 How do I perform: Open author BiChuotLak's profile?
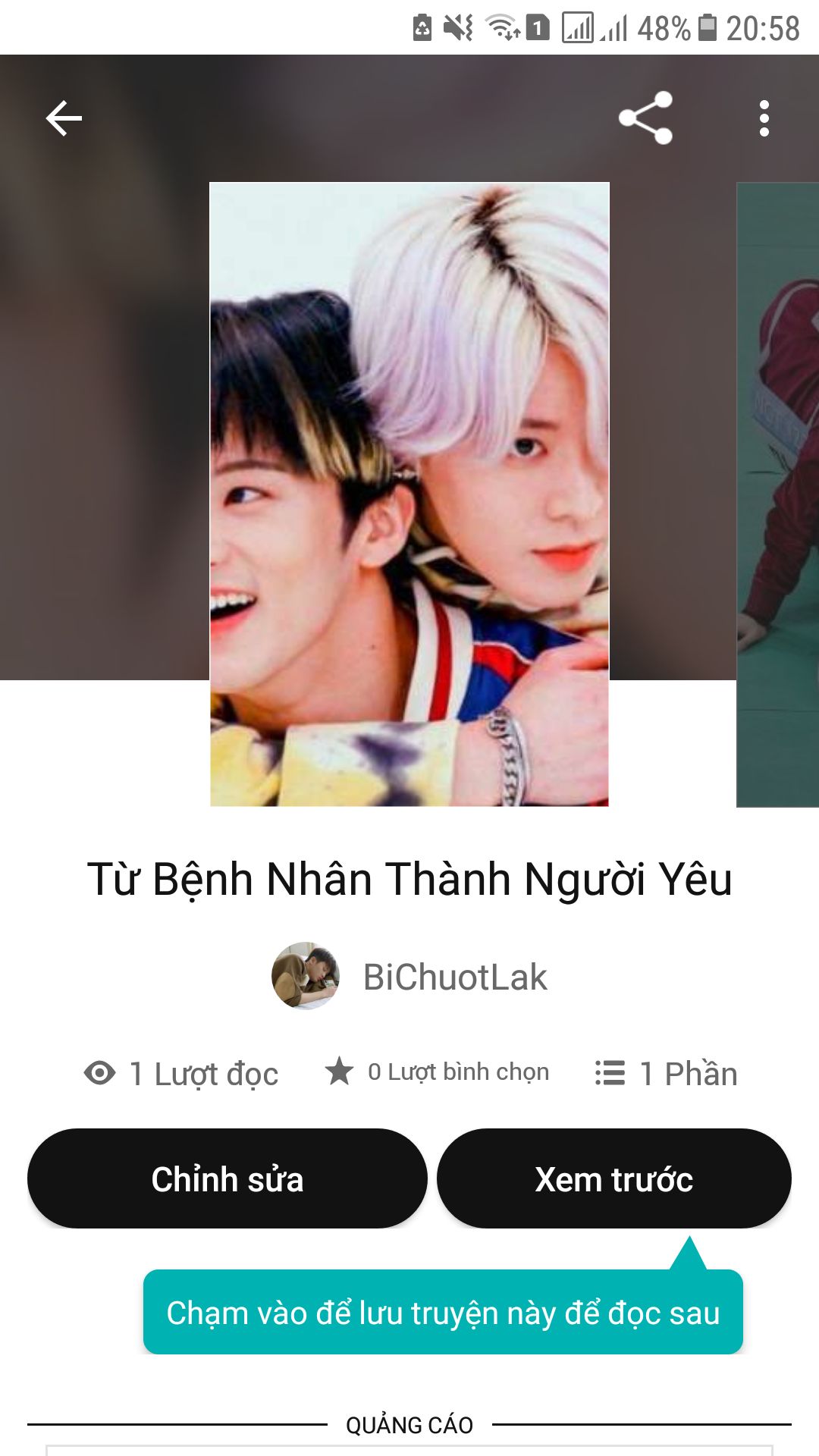point(453,977)
